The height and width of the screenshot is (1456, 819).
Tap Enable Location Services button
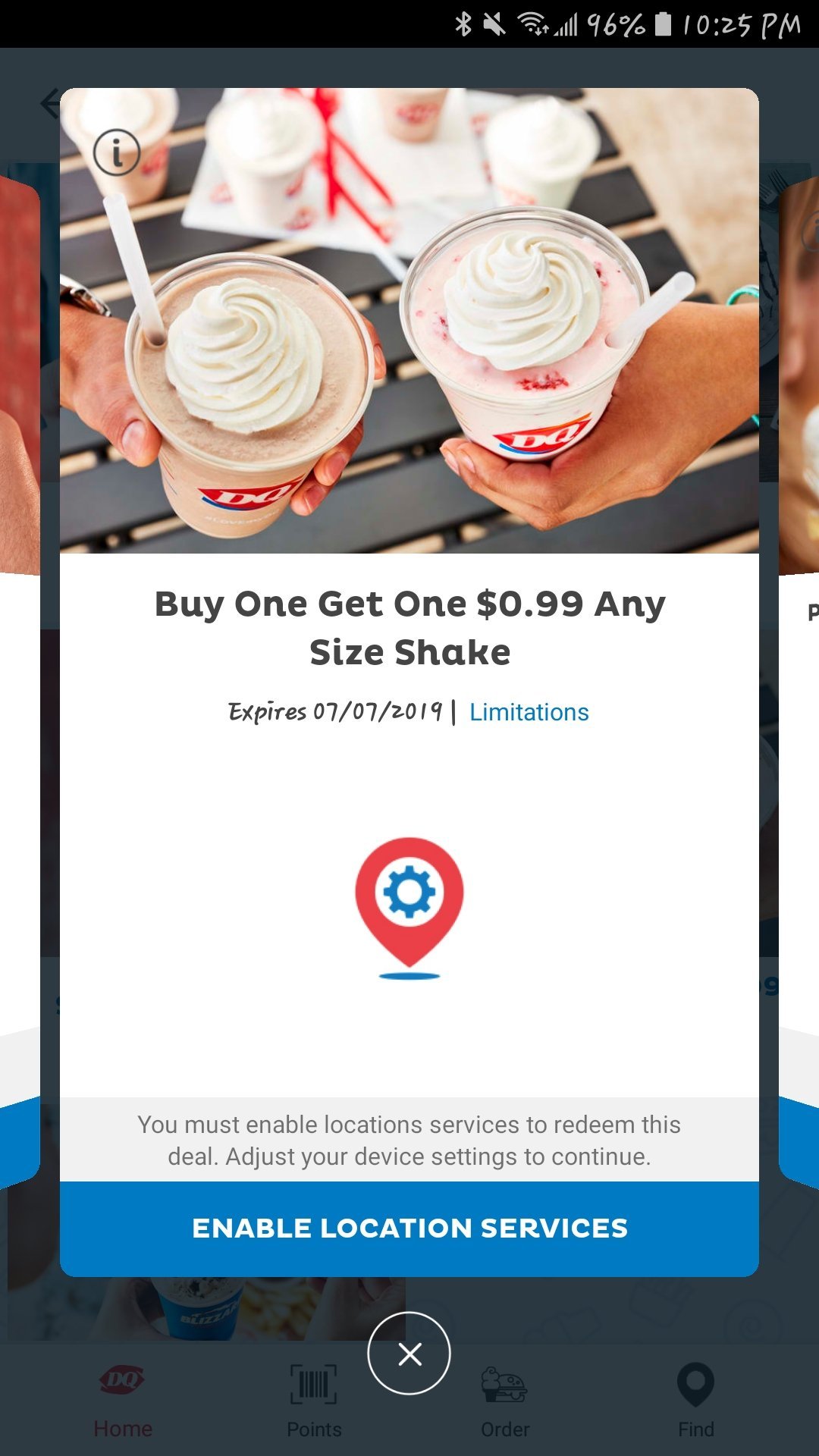click(409, 1228)
